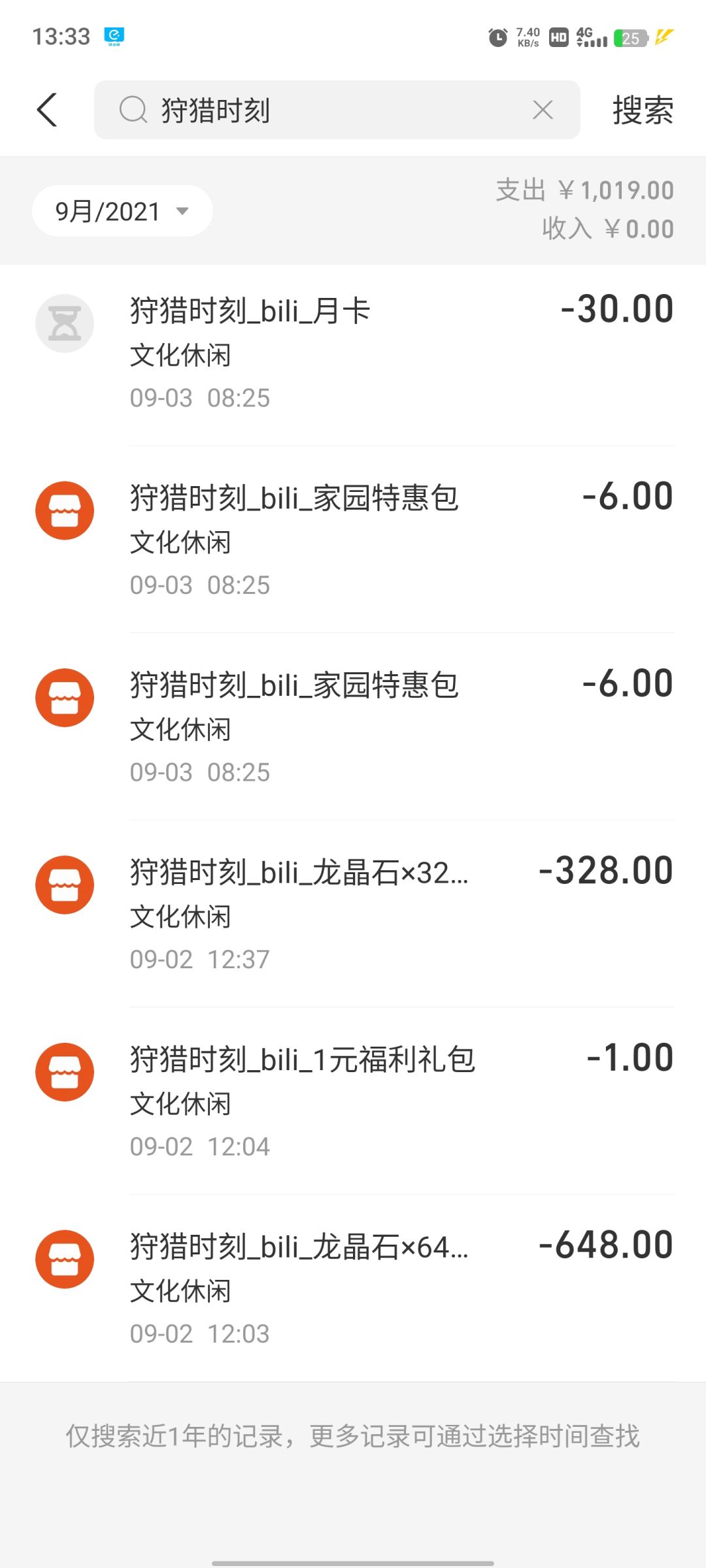
Task: Tap the 搜索 button
Action: (x=643, y=110)
